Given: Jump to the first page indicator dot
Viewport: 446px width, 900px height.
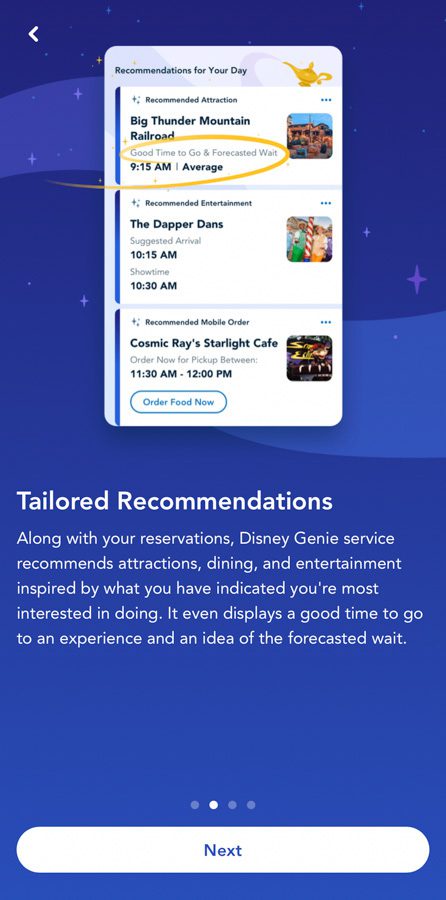Looking at the screenshot, I should coord(195,805).
